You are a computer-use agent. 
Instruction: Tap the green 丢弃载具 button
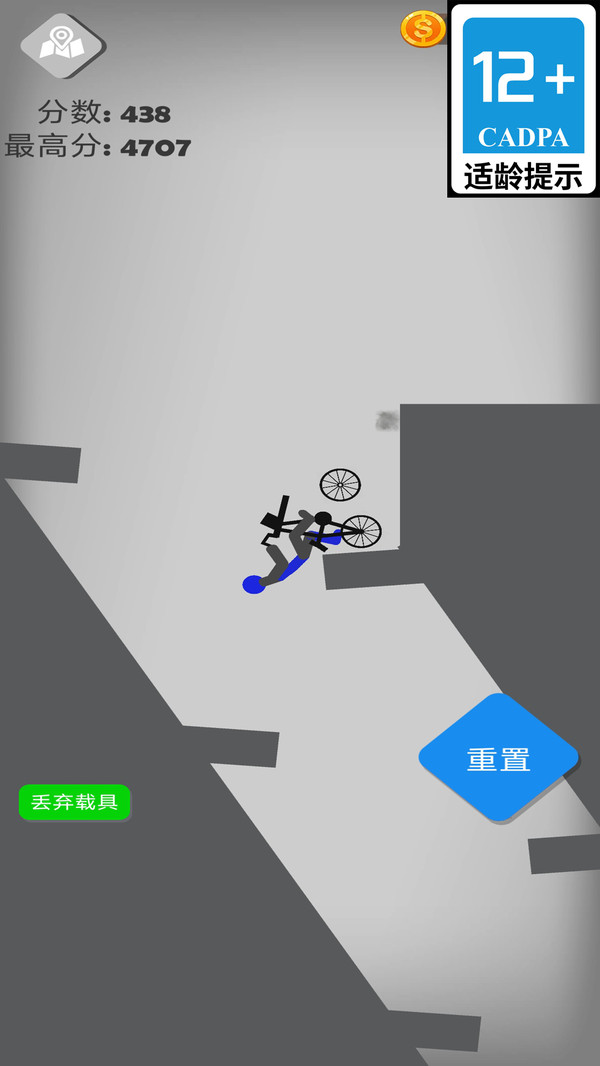click(75, 802)
